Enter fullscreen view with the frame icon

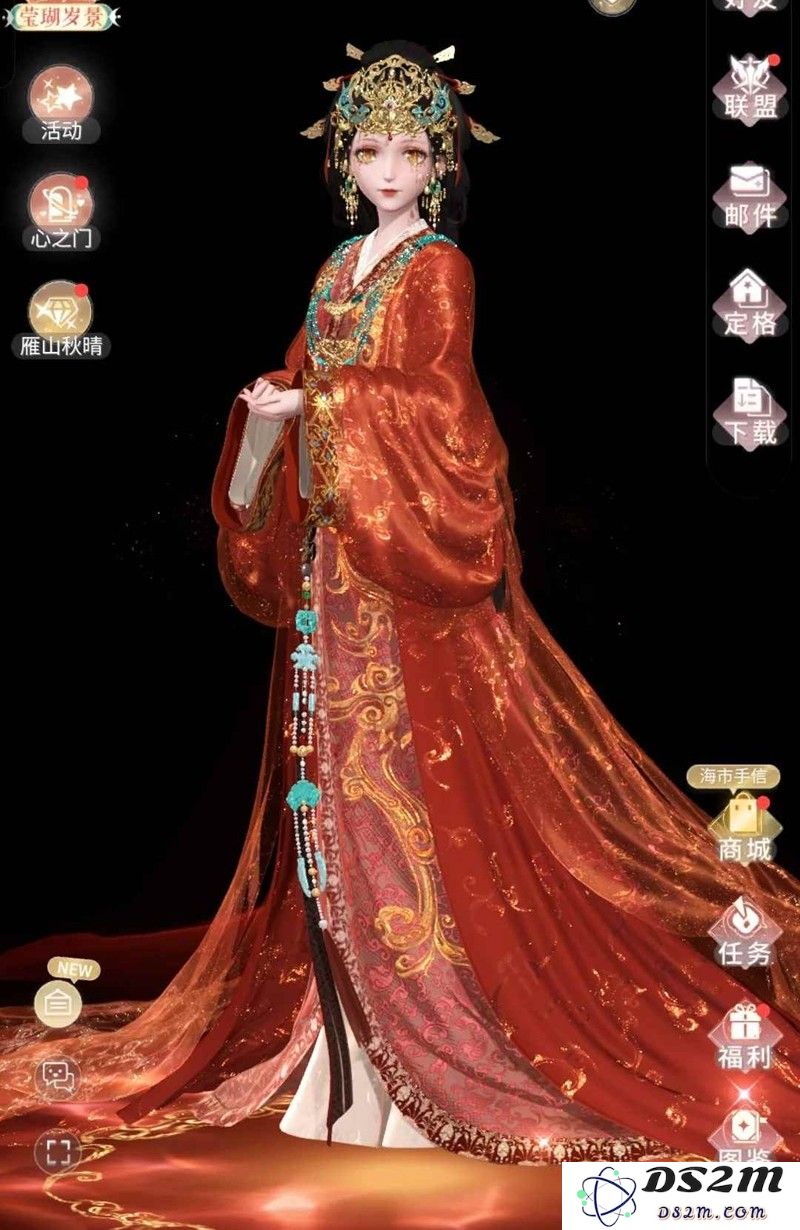58,1150
